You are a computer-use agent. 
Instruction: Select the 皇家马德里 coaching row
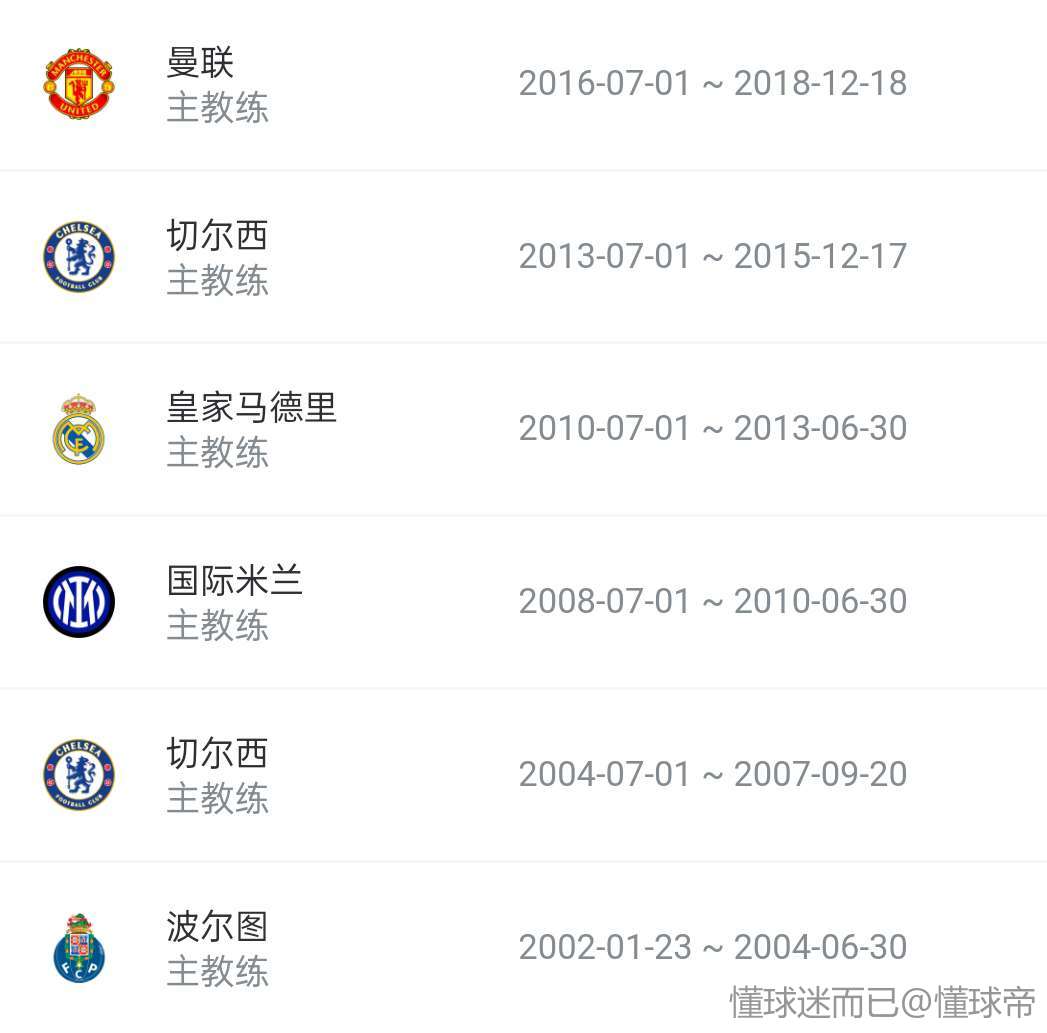523,429
